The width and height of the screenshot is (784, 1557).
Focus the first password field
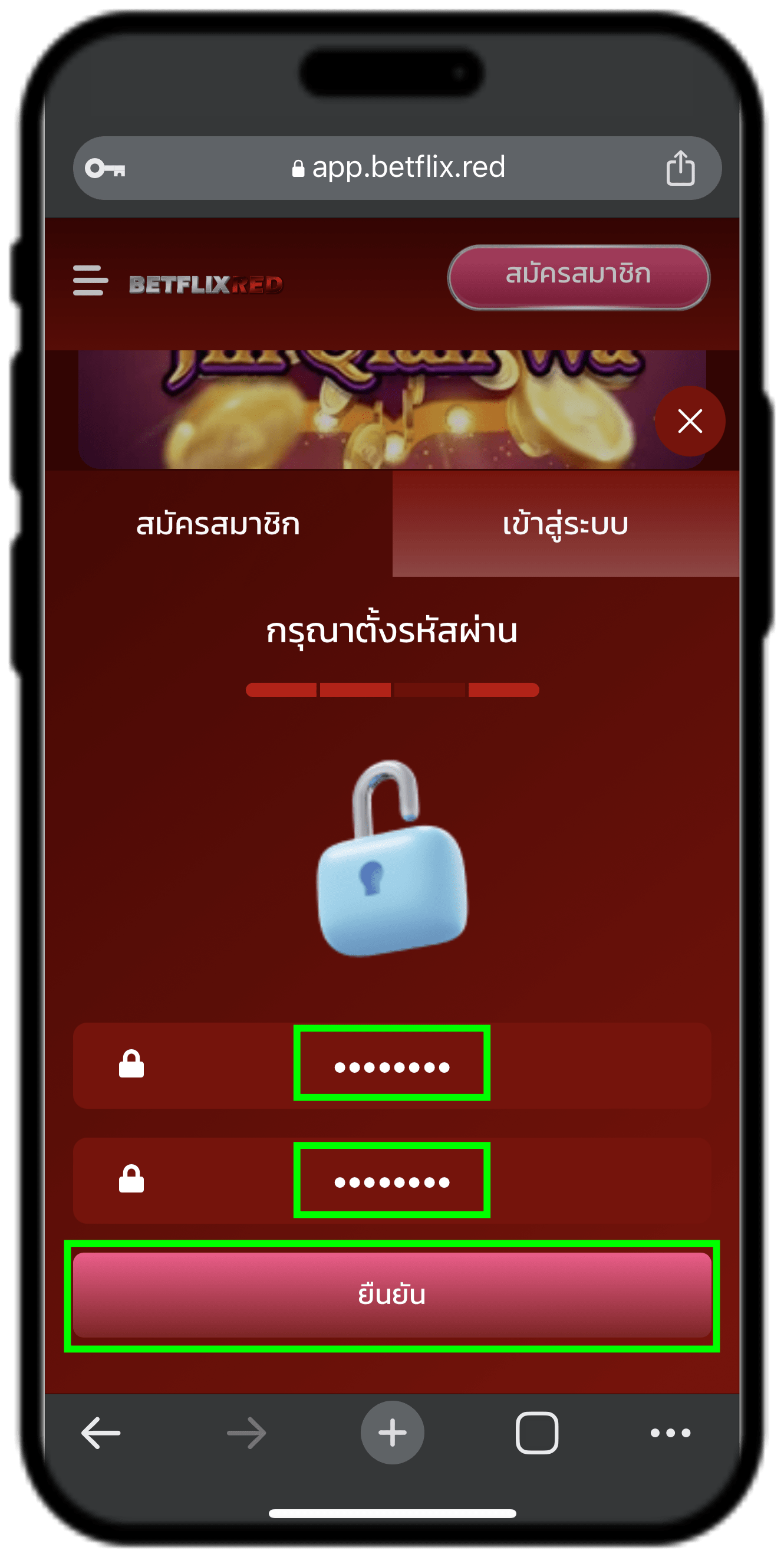coord(391,1066)
